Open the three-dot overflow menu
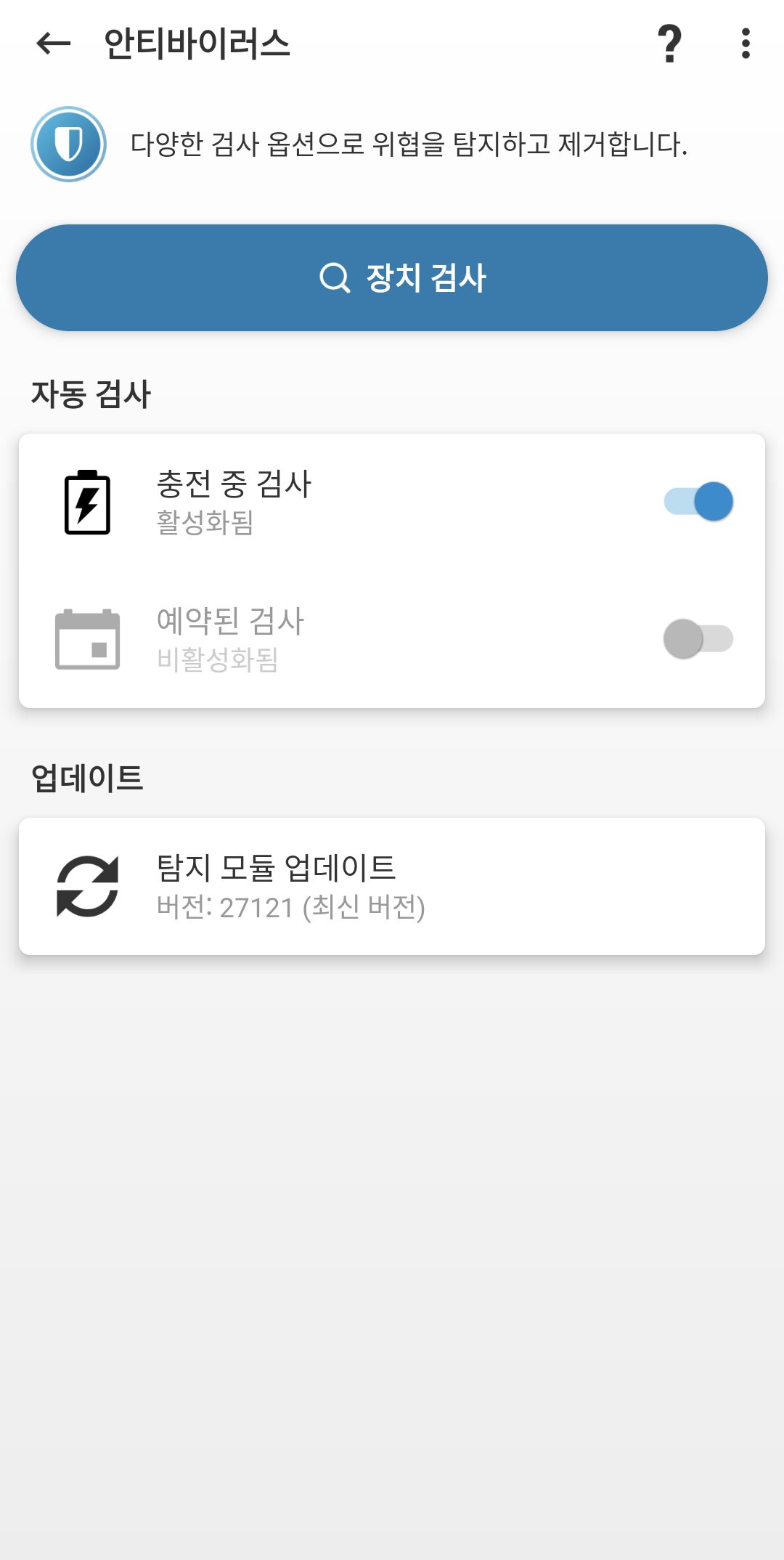 (x=744, y=44)
